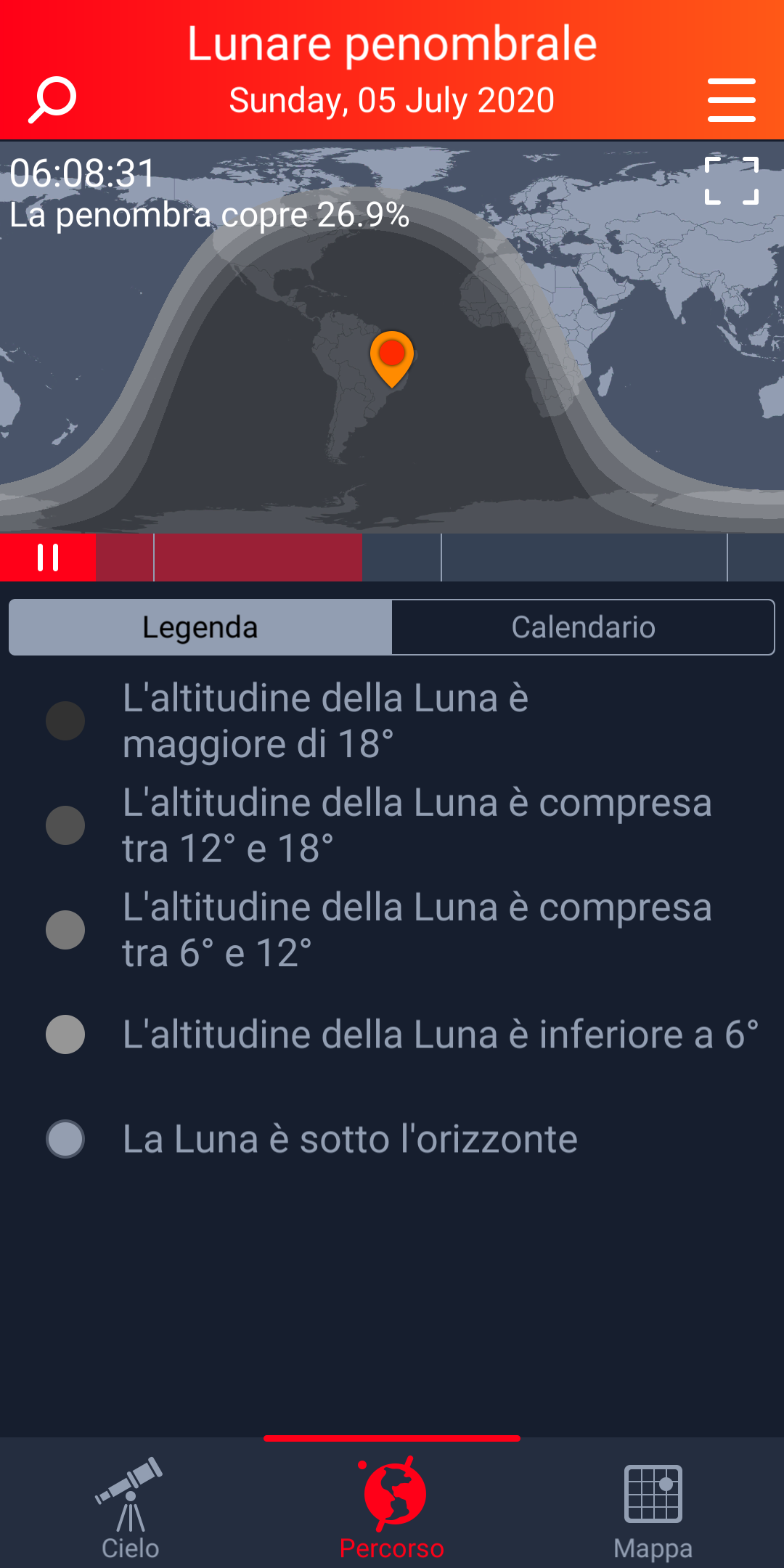Go to the Cielo tab
The width and height of the screenshot is (784, 1568).
coord(131,1508)
